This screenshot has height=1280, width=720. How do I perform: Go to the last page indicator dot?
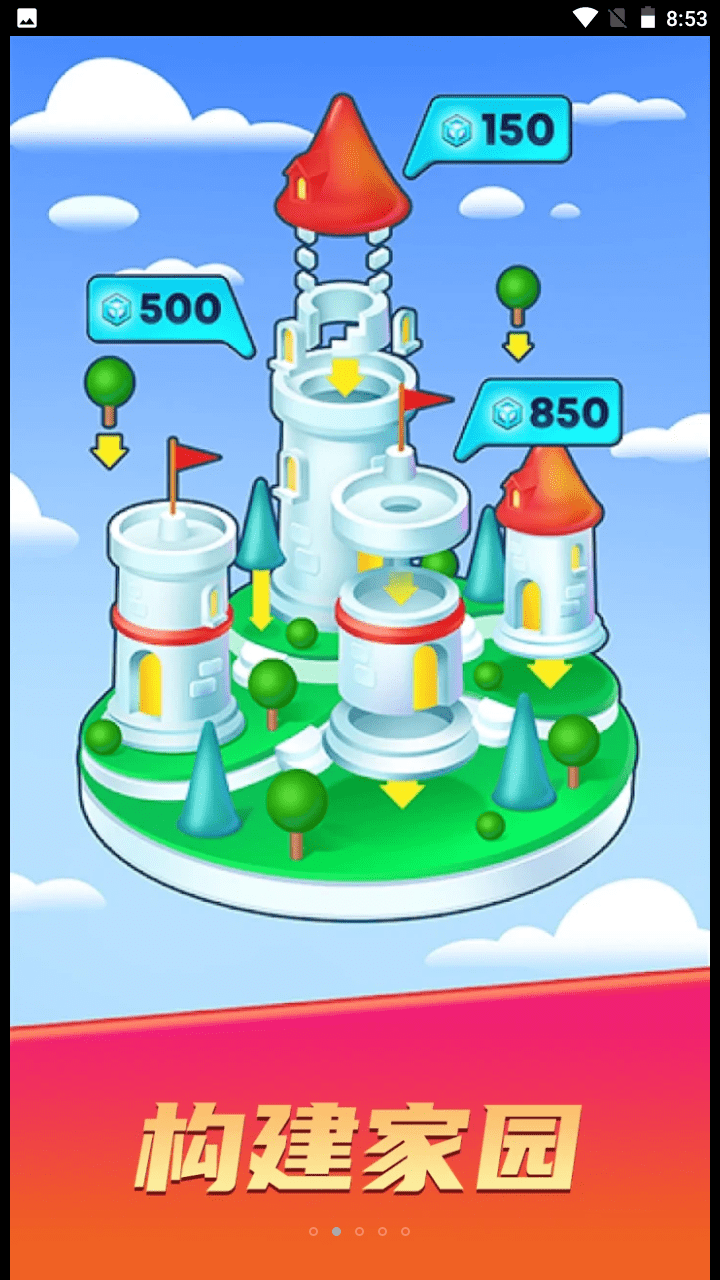[405, 1231]
